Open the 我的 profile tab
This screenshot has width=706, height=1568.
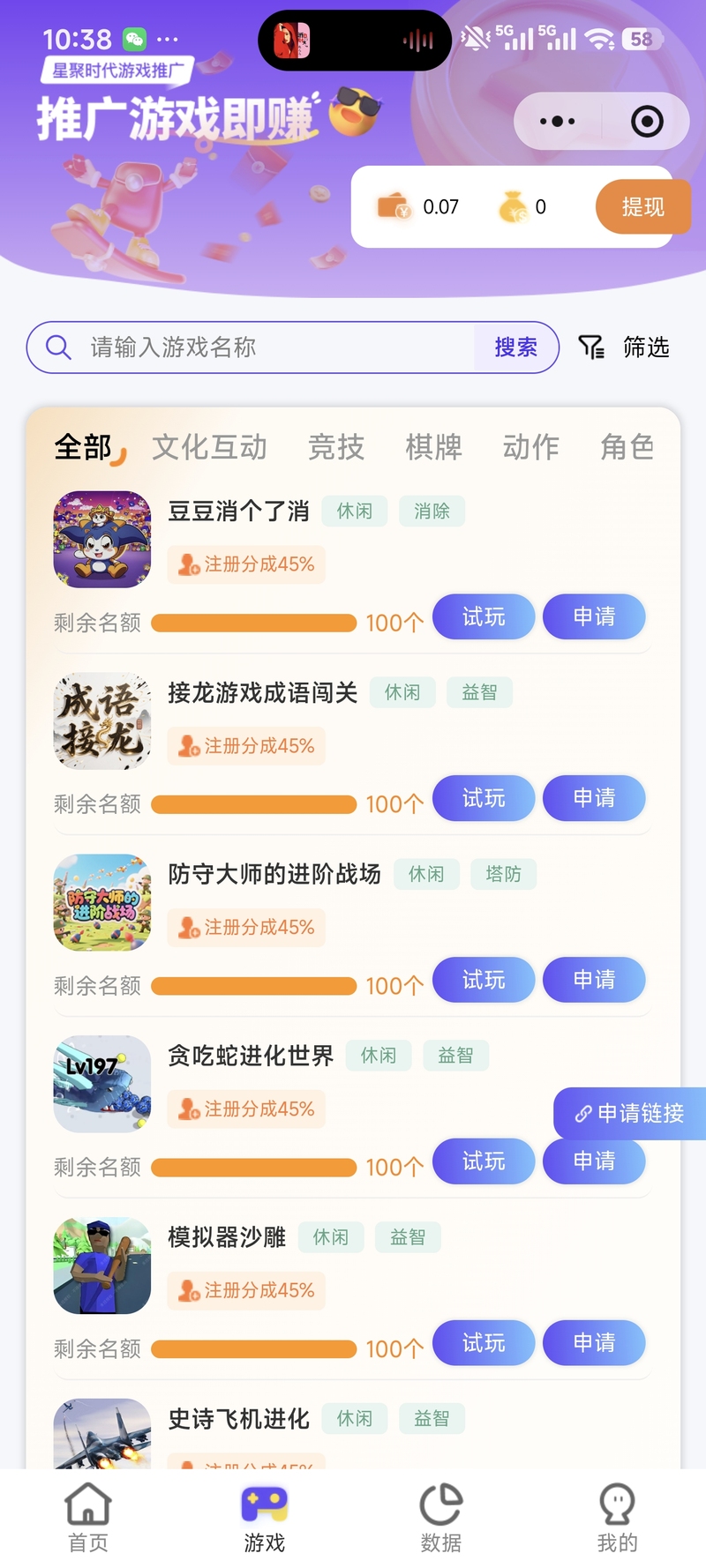pos(617,1517)
